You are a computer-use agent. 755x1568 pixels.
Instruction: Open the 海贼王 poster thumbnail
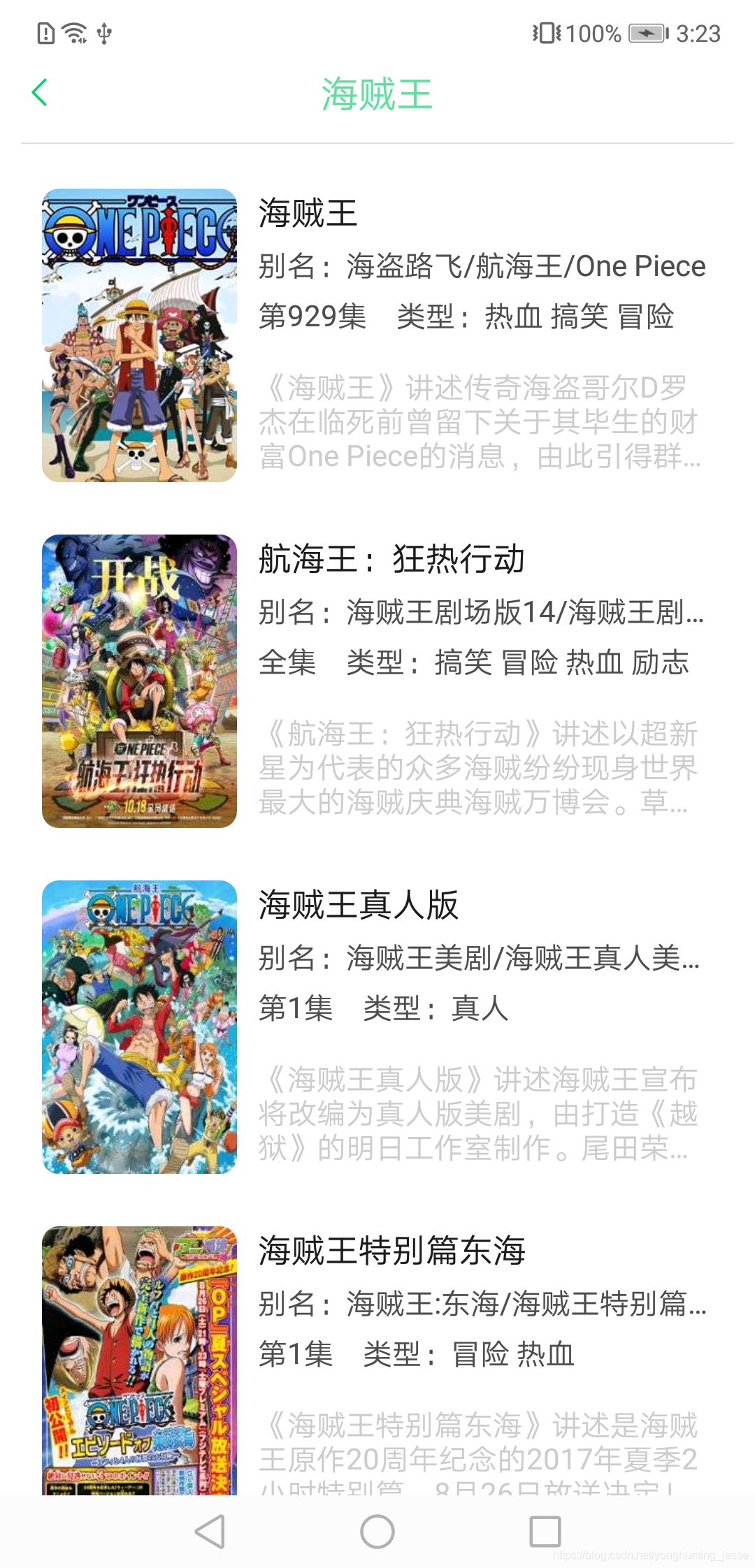pos(140,335)
